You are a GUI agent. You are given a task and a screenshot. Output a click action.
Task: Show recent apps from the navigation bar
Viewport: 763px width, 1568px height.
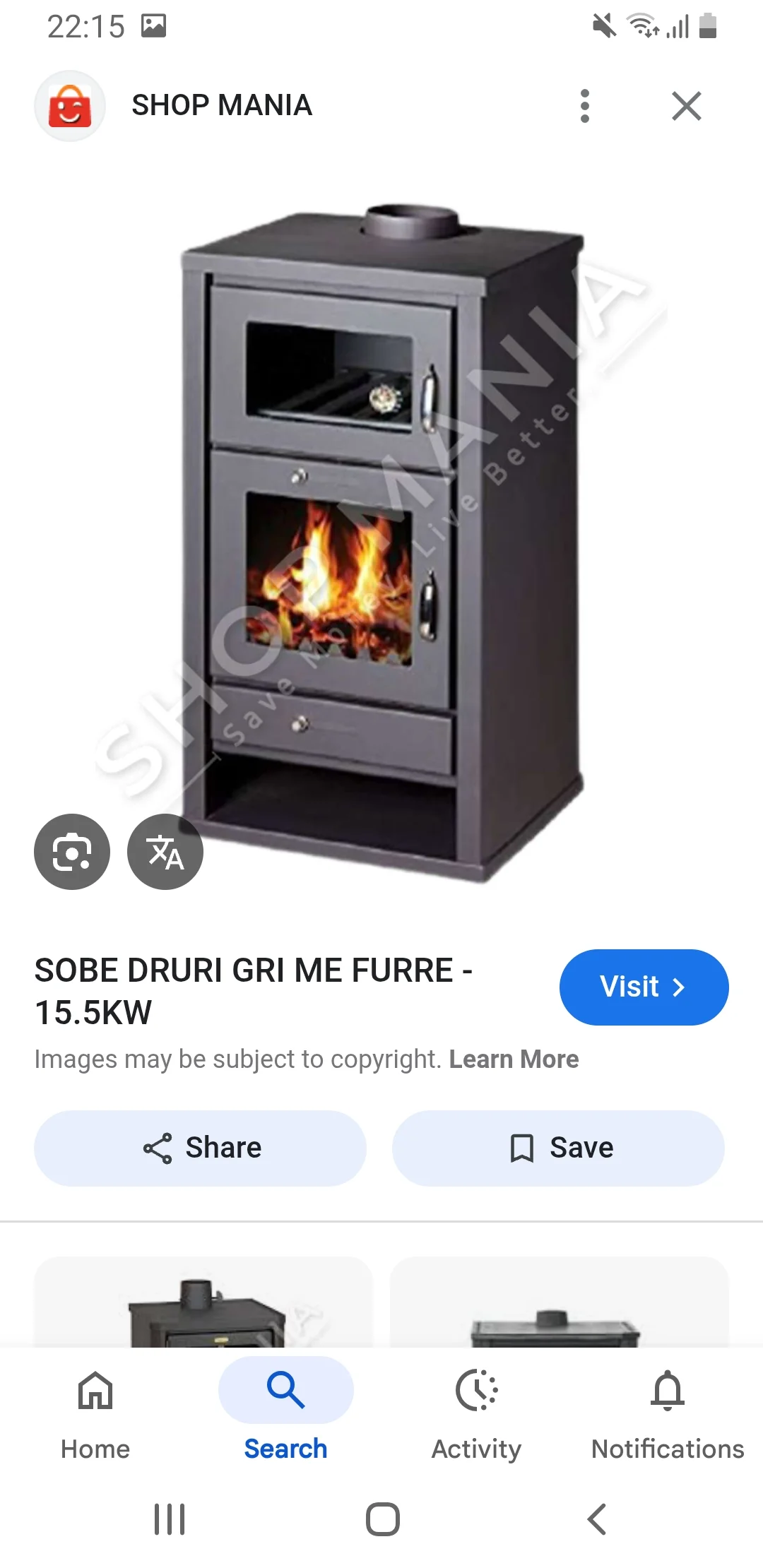click(x=170, y=1519)
